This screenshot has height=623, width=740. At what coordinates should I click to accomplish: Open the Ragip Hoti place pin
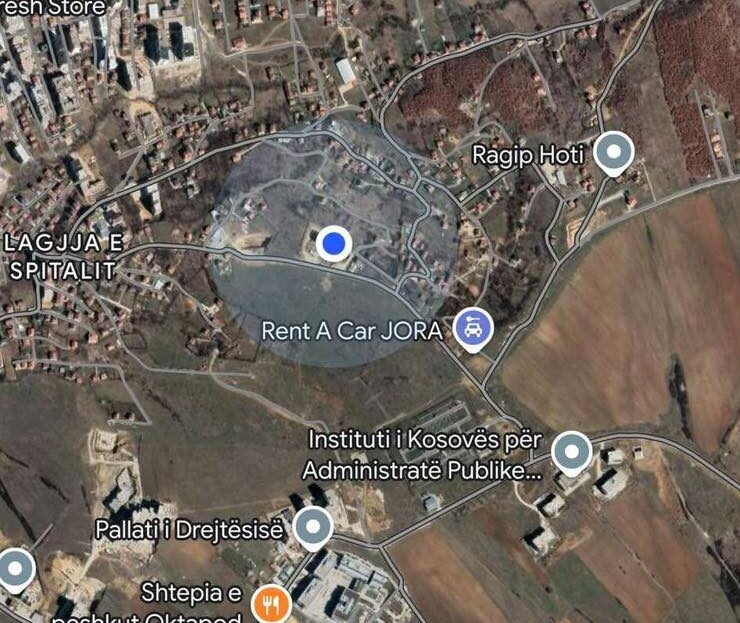click(614, 154)
